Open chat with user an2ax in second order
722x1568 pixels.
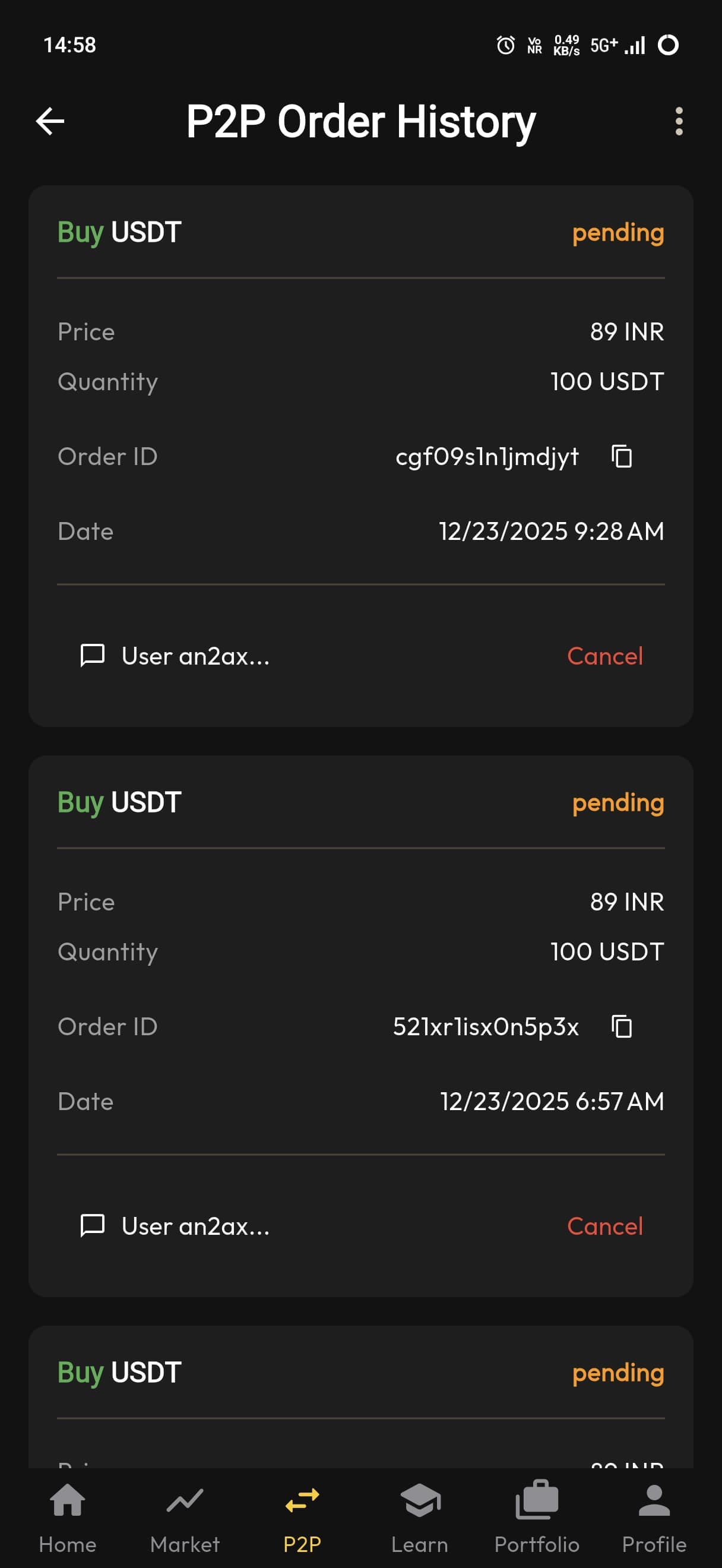(176, 1226)
